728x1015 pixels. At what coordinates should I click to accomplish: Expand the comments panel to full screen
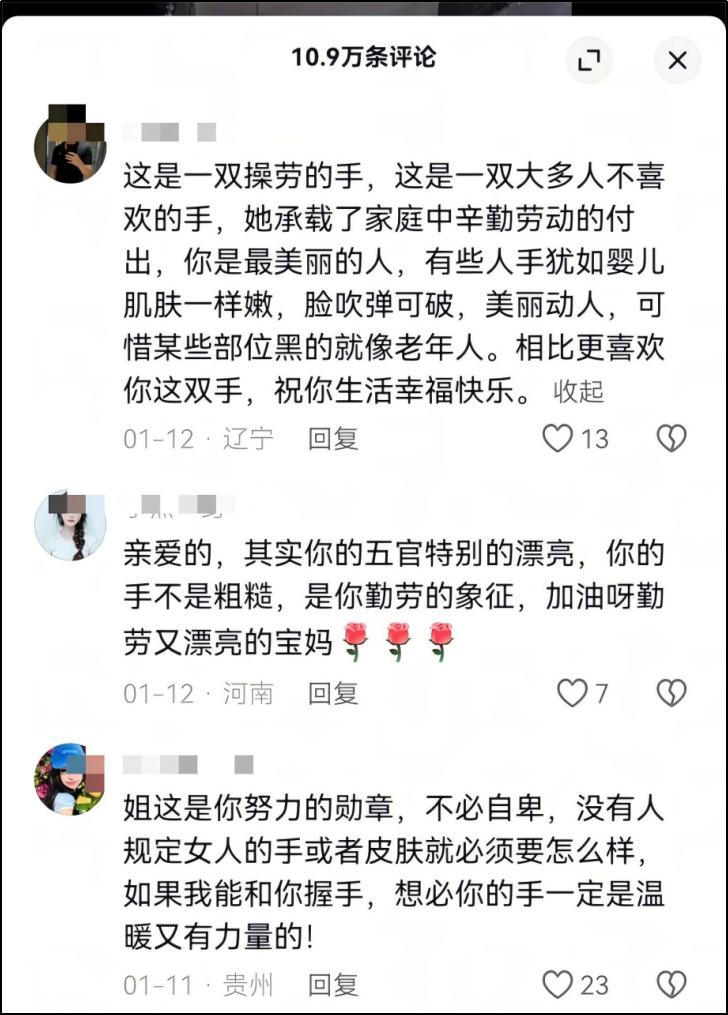tap(588, 61)
